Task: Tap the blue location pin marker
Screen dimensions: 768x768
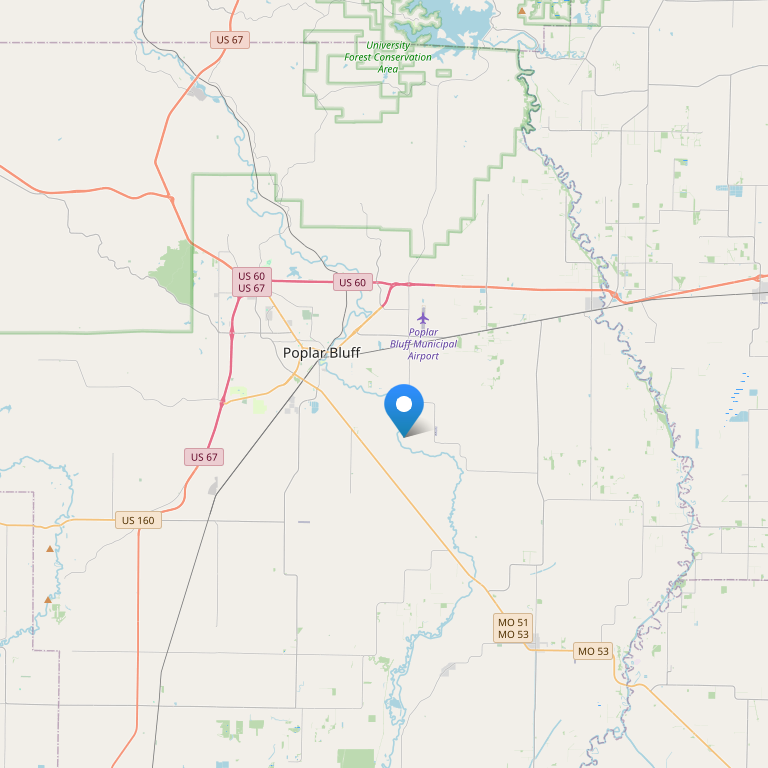Action: tap(404, 407)
